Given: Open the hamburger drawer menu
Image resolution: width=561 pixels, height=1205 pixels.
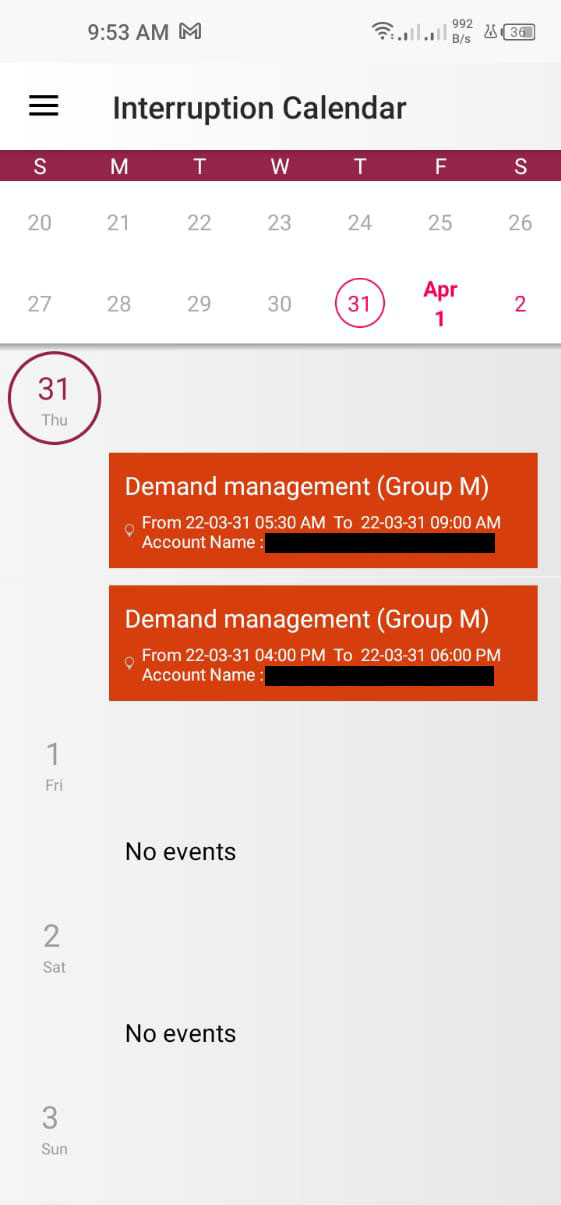Looking at the screenshot, I should (x=43, y=106).
